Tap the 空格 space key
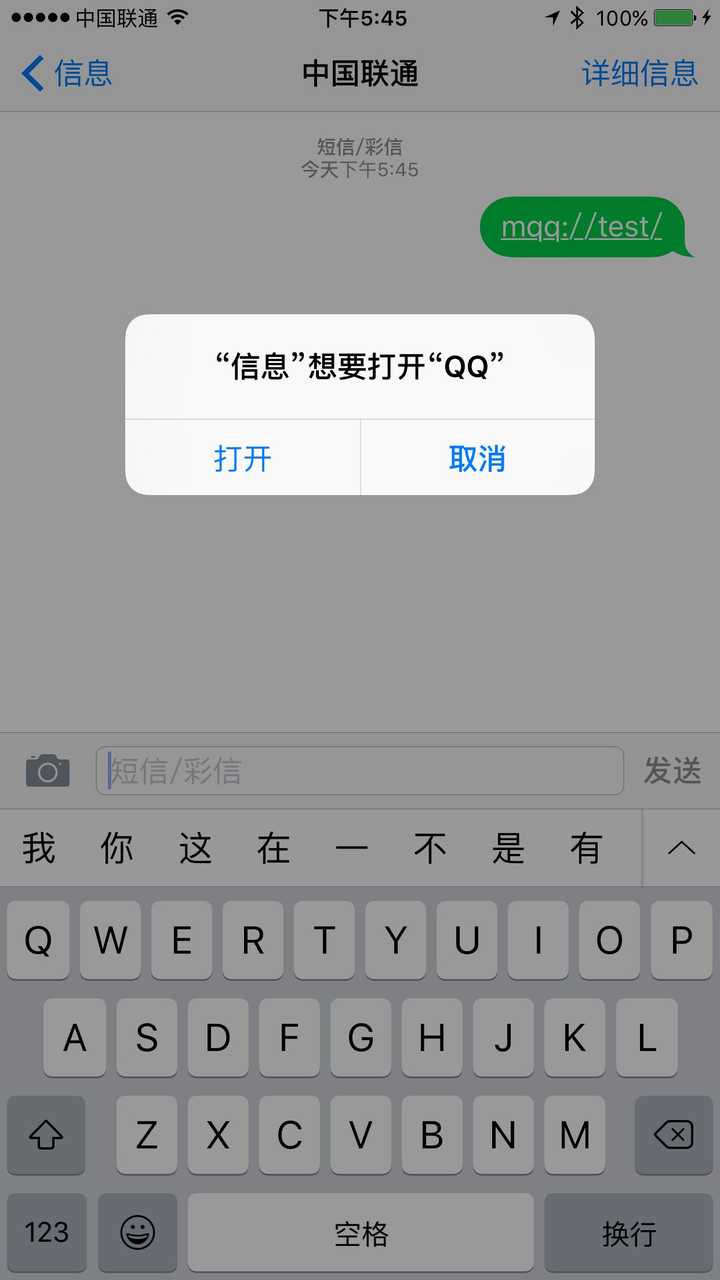 [361, 1232]
